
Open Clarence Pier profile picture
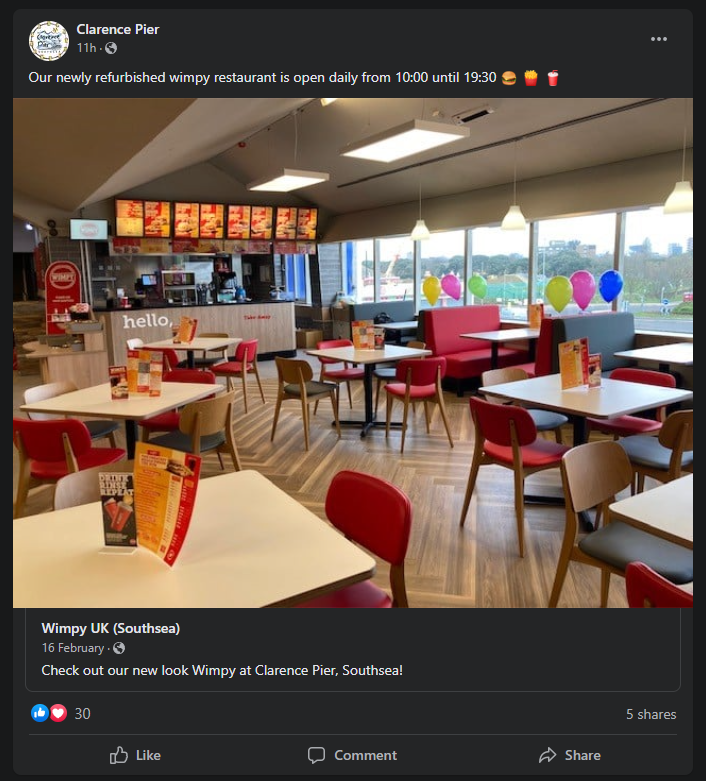pyautogui.click(x=48, y=40)
